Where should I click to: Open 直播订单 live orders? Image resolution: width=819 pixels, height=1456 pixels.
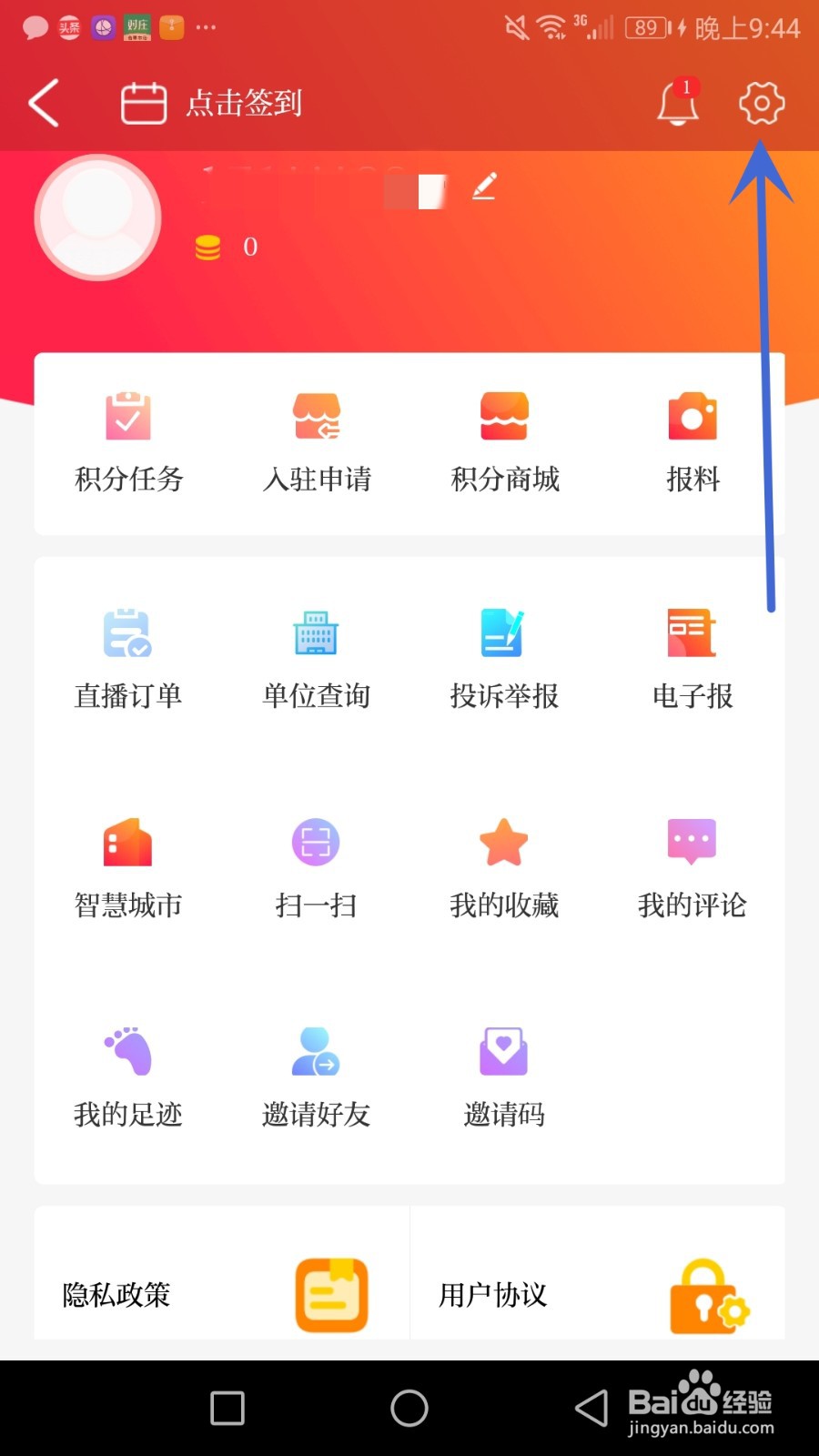tap(127, 660)
